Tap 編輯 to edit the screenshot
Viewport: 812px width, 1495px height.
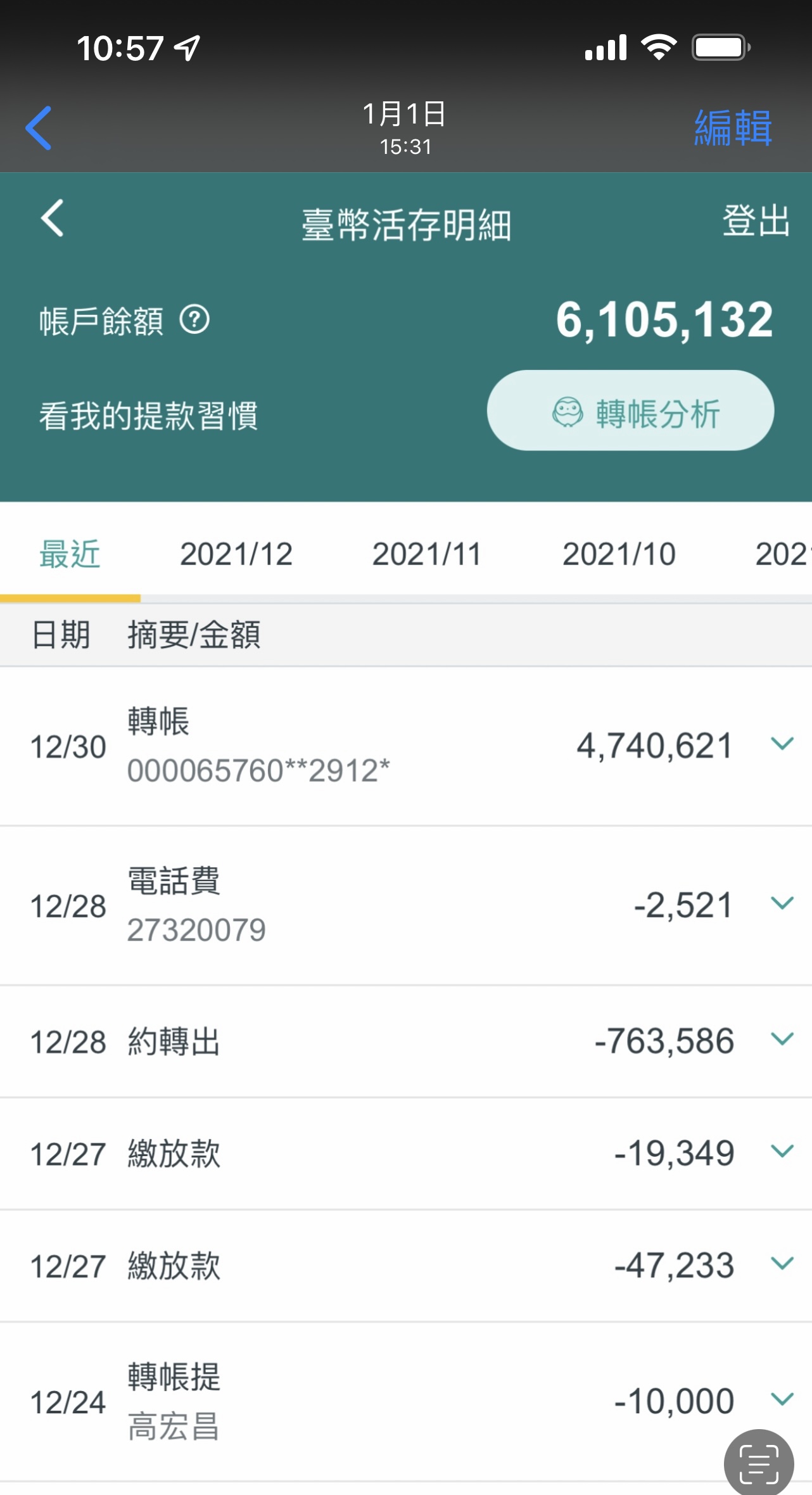[733, 128]
